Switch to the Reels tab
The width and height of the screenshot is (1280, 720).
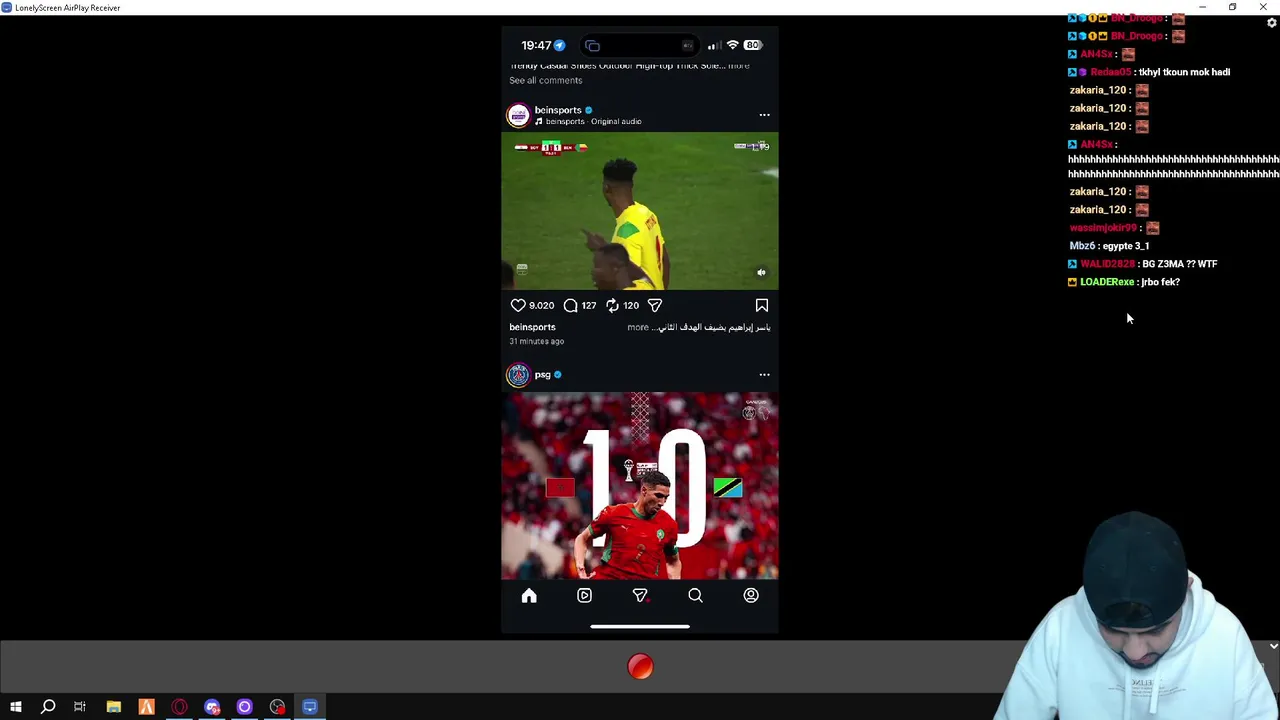coord(584,596)
